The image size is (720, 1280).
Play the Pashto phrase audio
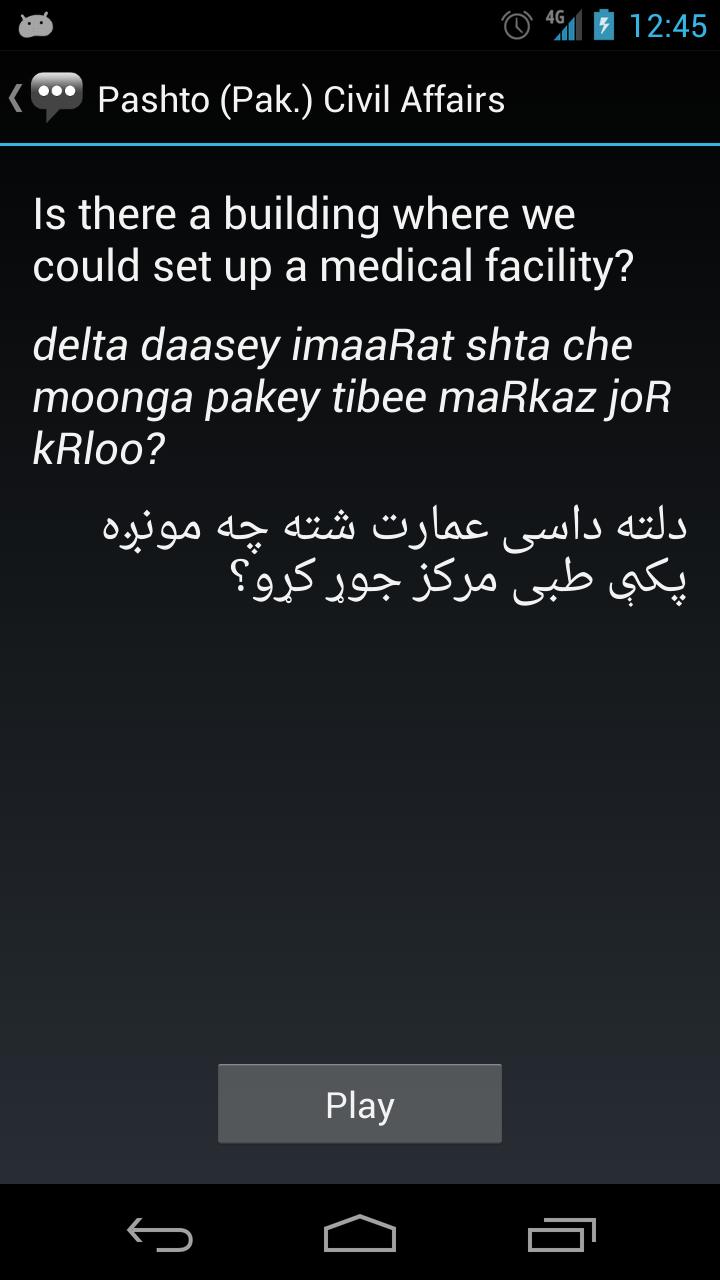pos(359,1104)
